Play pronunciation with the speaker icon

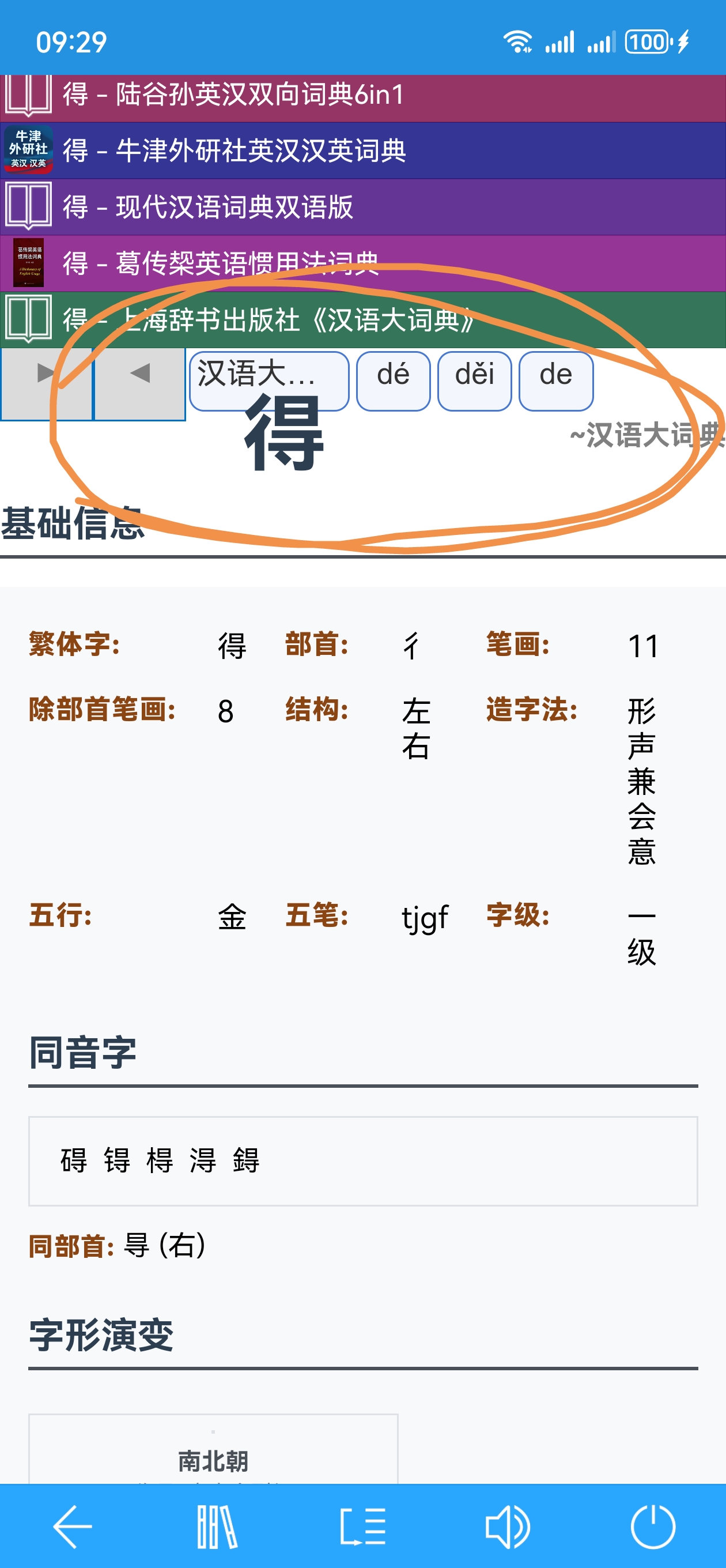508,1526
